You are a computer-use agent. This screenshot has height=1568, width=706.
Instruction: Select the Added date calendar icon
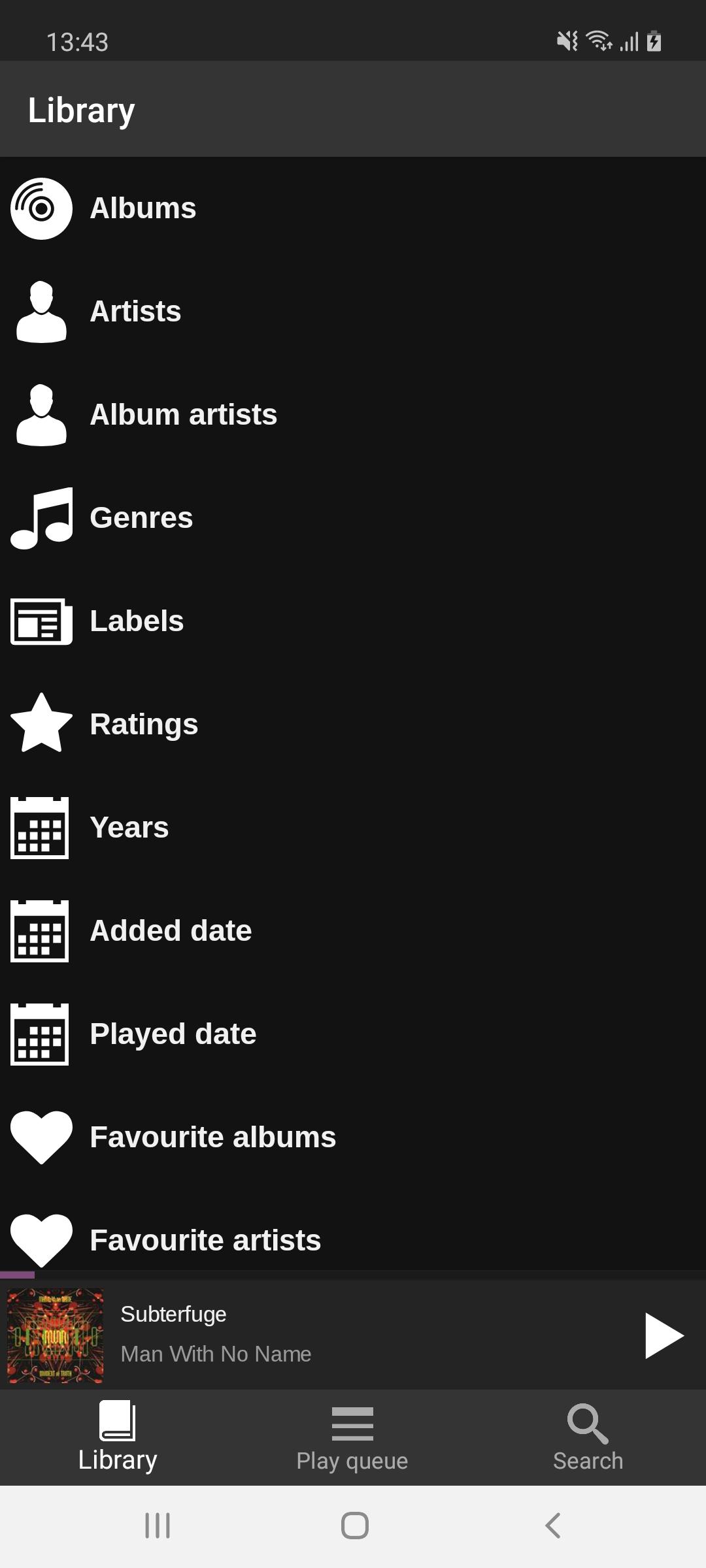coord(41,931)
